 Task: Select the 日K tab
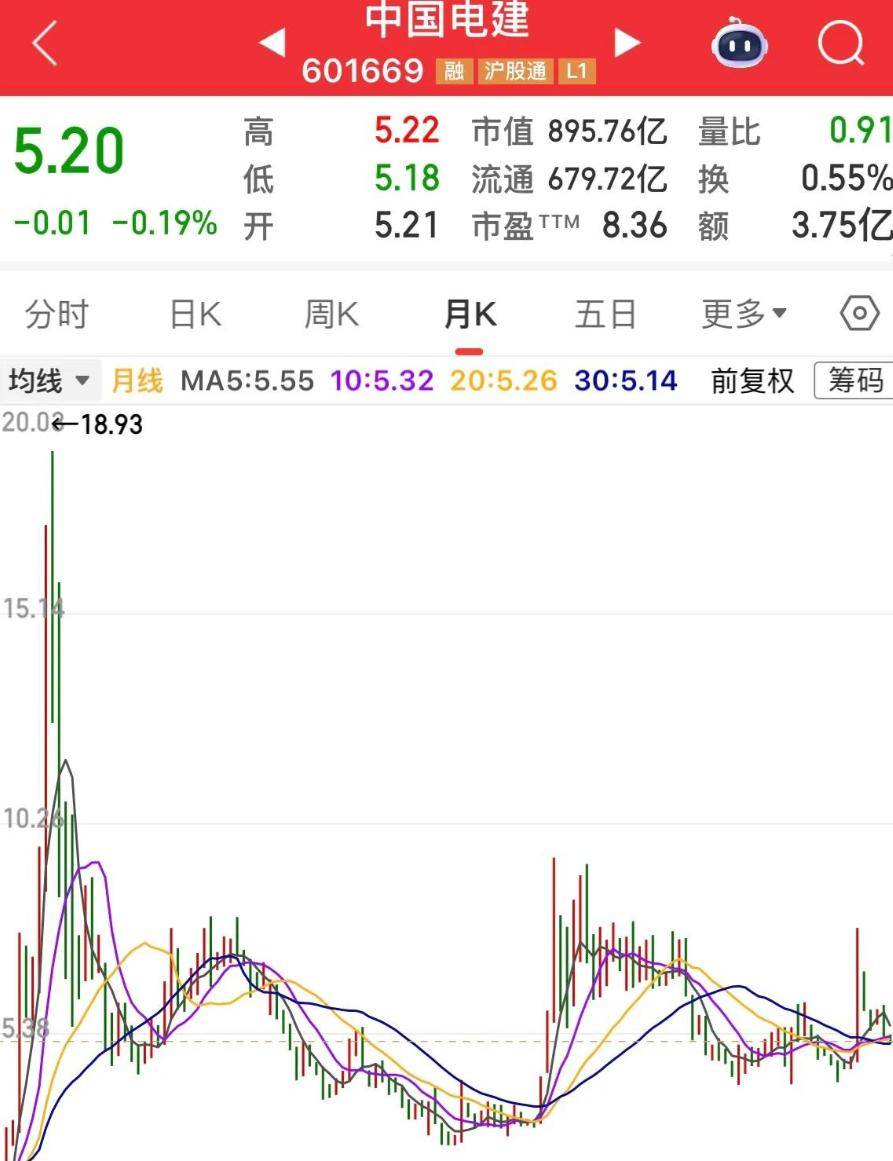click(x=196, y=315)
